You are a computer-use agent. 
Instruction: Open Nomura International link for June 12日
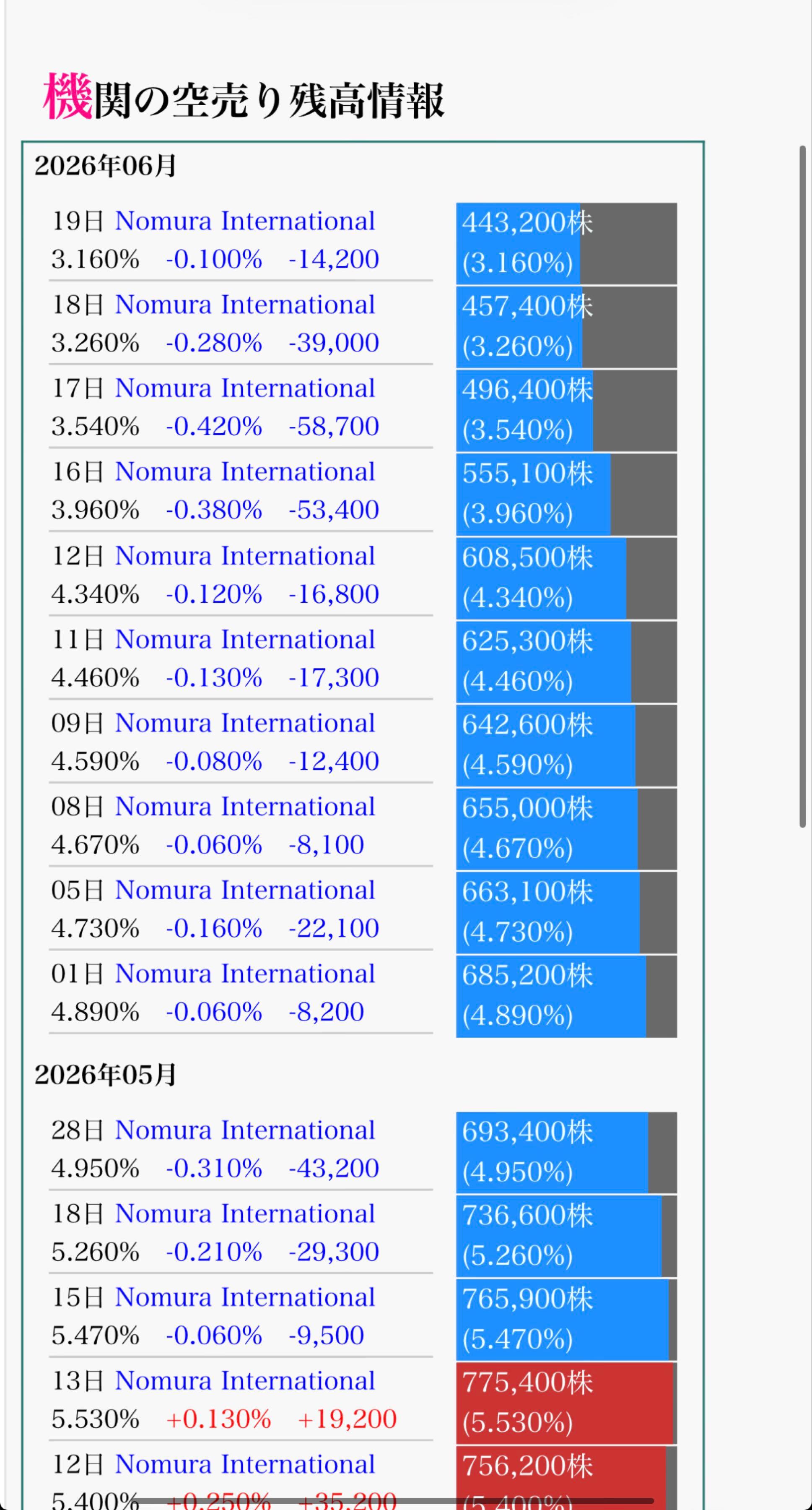tap(245, 556)
